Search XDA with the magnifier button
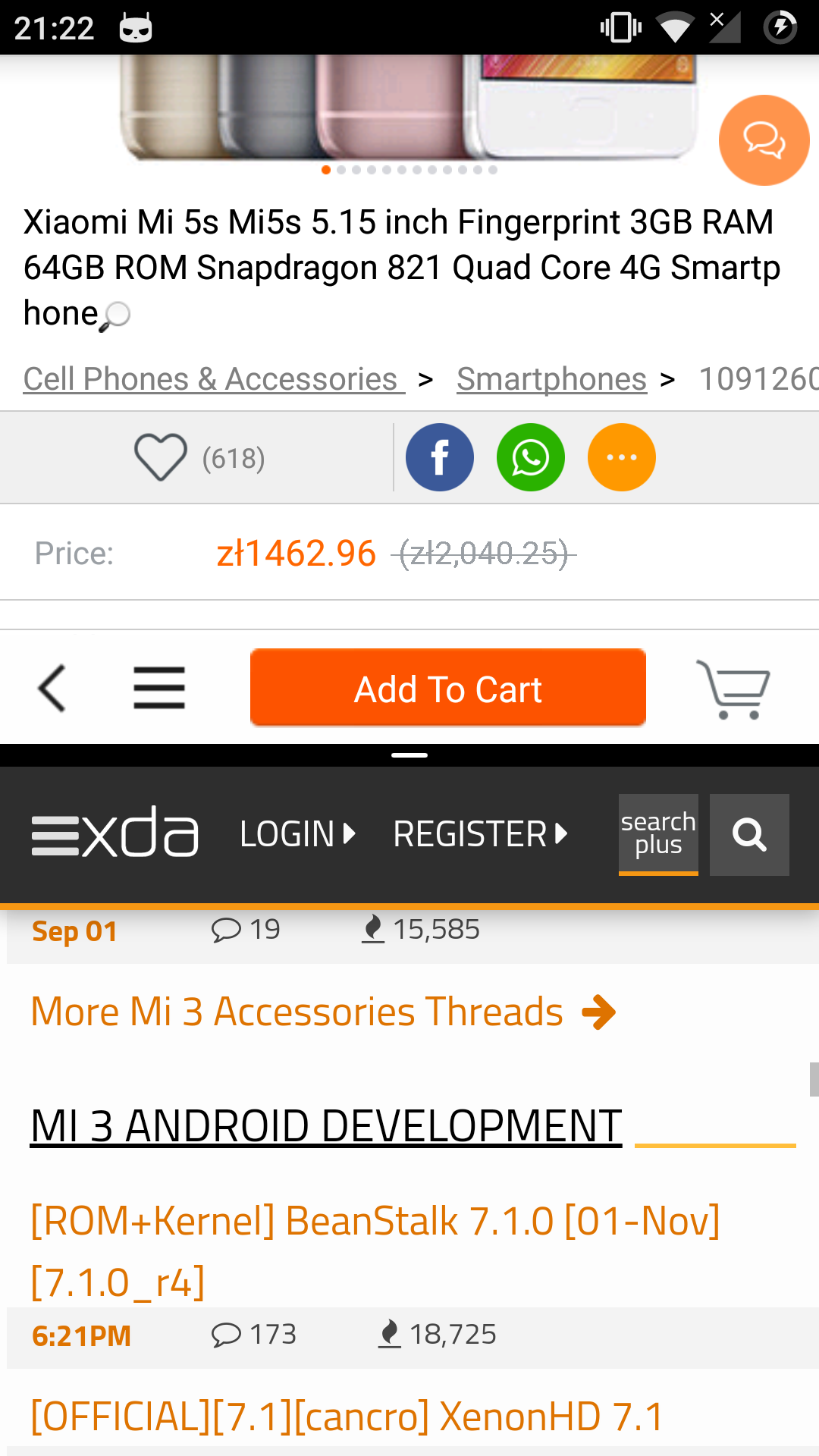Screen dimensions: 819x1456 pos(749,834)
